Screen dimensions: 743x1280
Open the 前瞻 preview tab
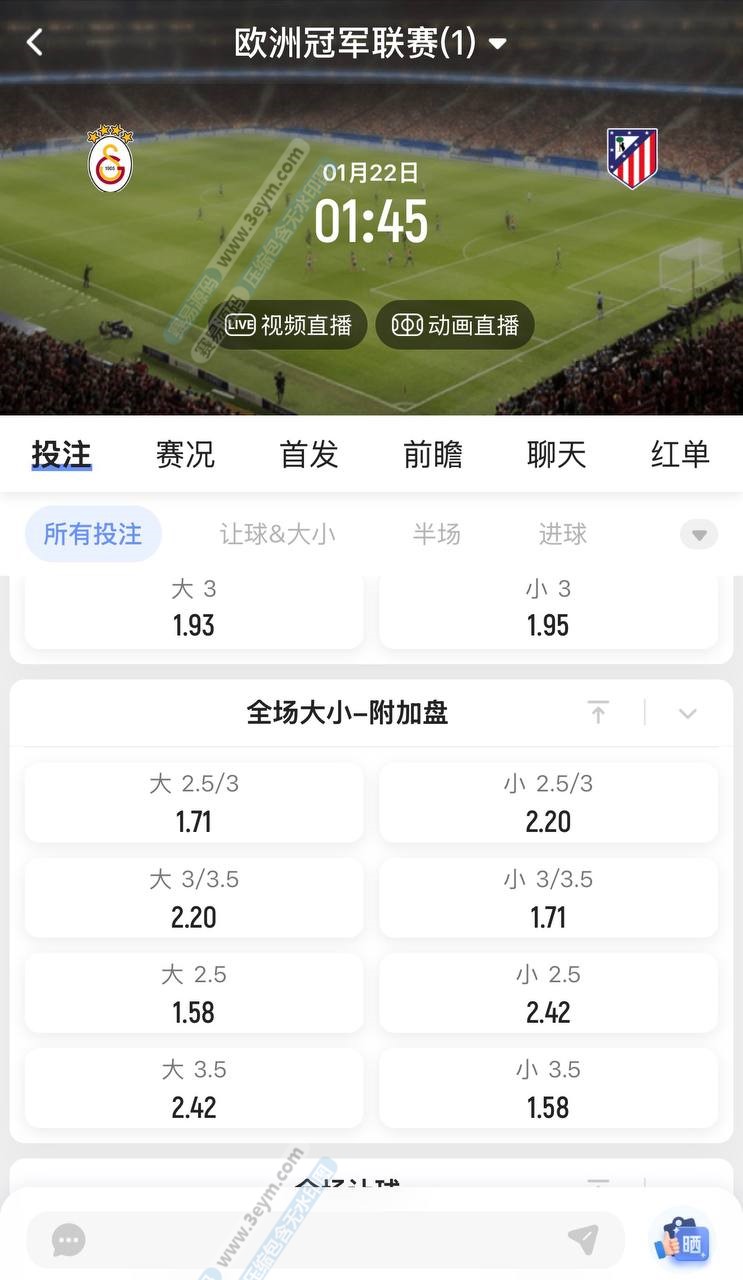[x=433, y=454]
